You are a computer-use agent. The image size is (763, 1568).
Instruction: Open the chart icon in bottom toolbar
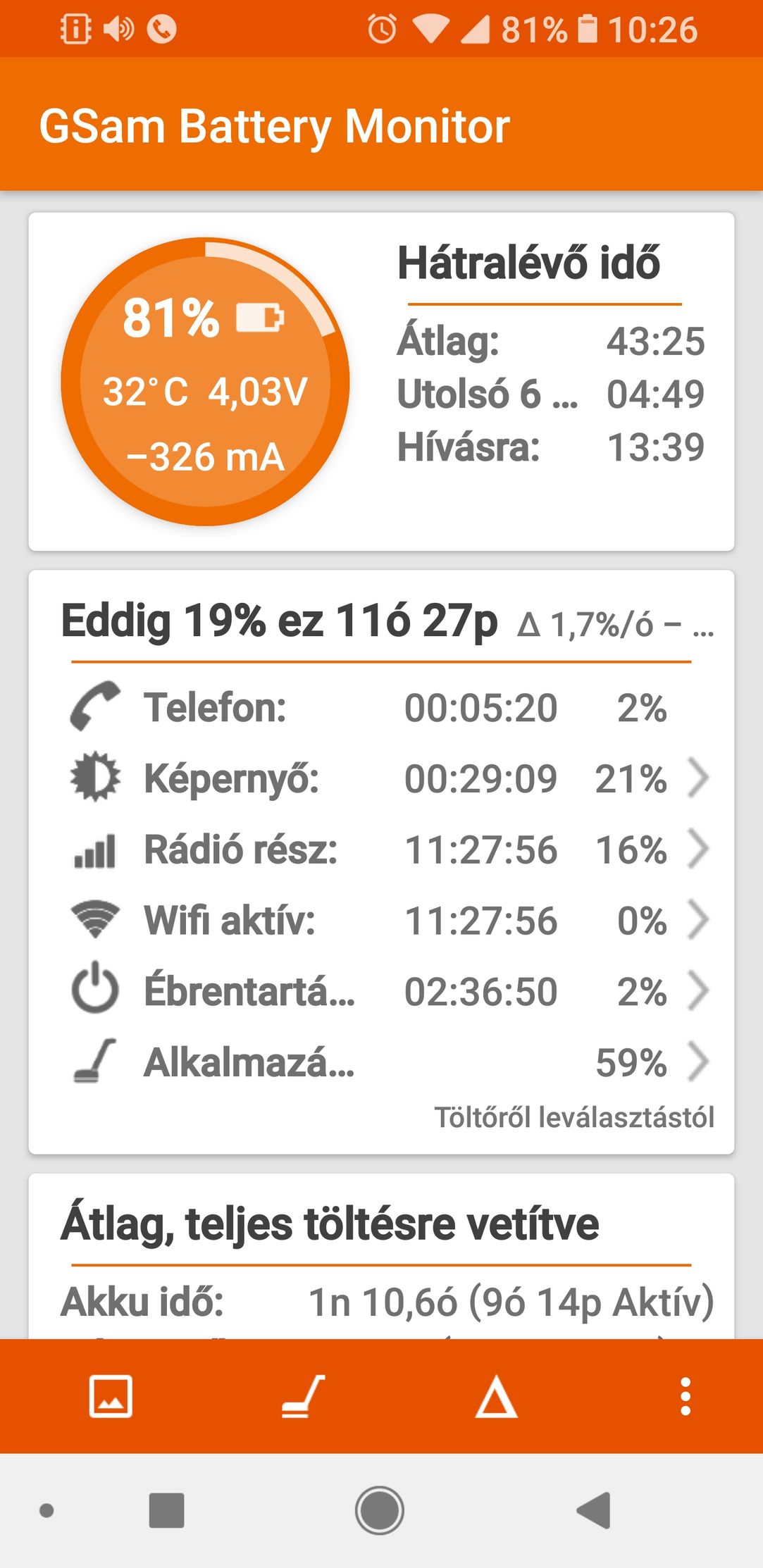tap(111, 1395)
